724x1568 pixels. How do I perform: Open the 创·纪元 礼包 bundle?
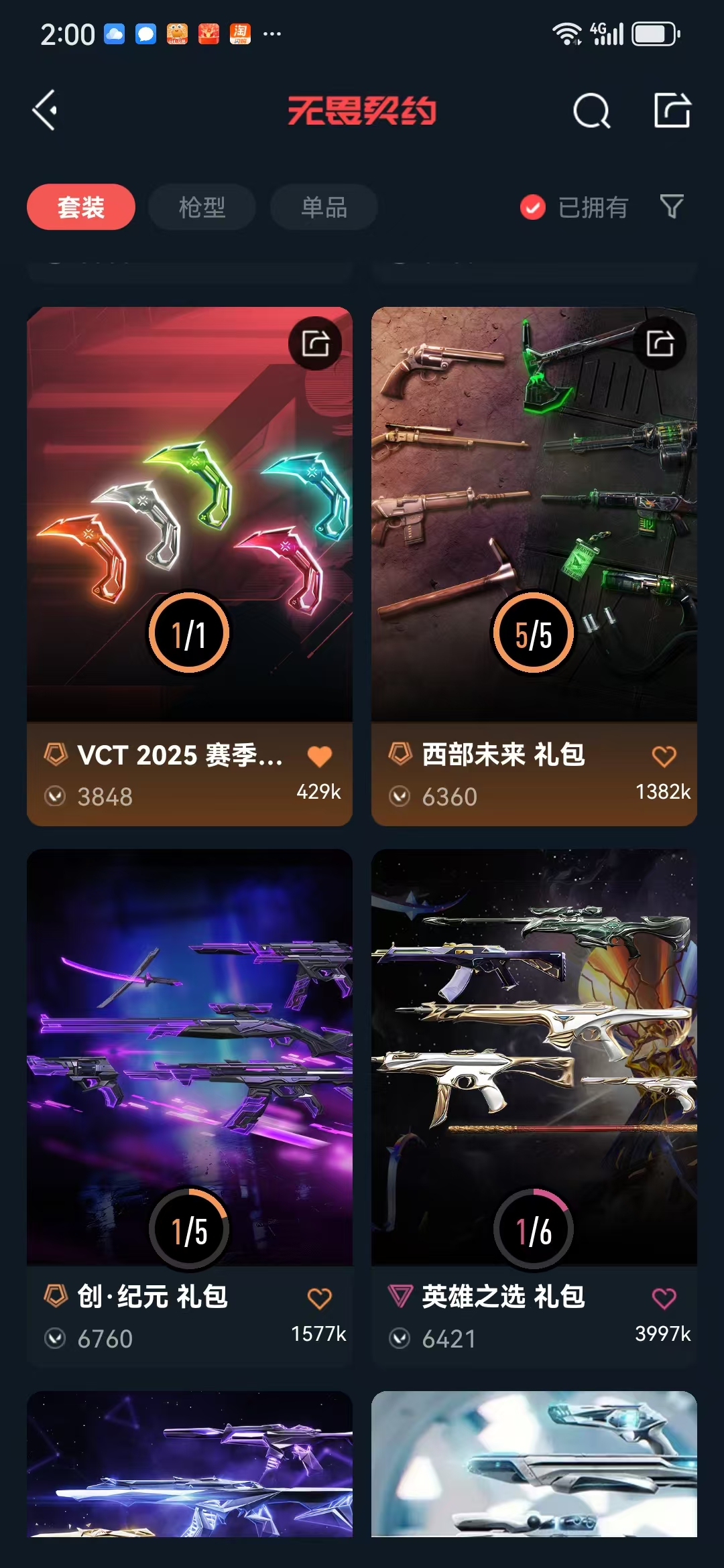189,1059
